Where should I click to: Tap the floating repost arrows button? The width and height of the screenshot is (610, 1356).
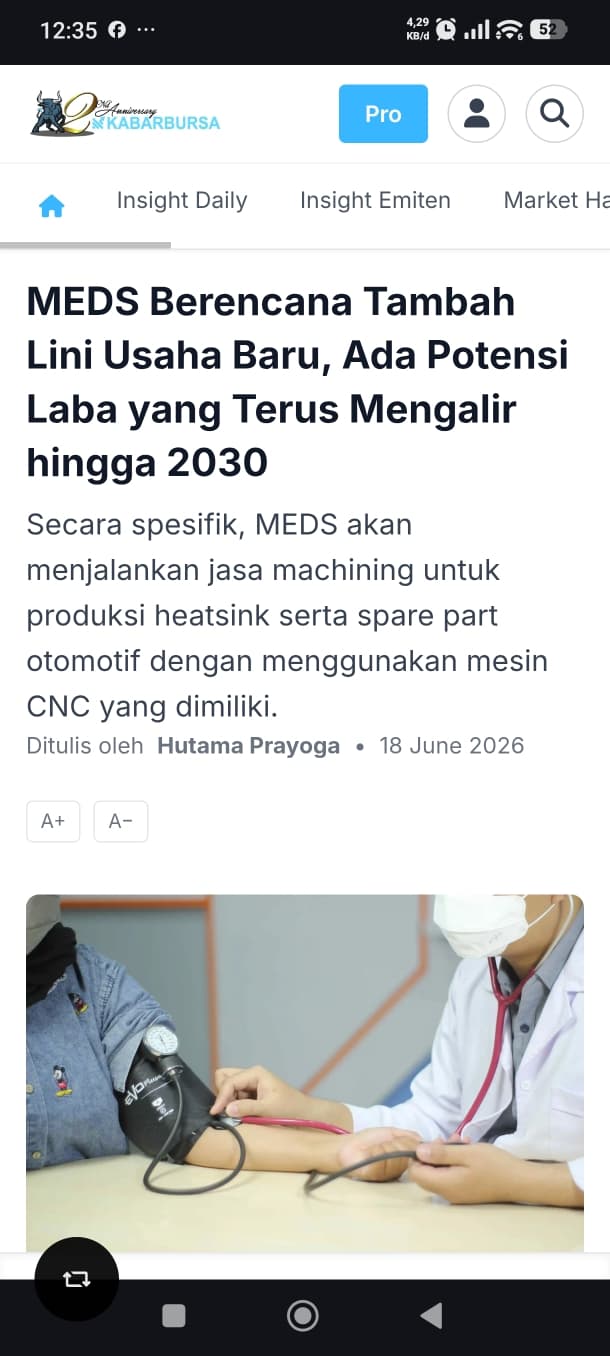(77, 1279)
